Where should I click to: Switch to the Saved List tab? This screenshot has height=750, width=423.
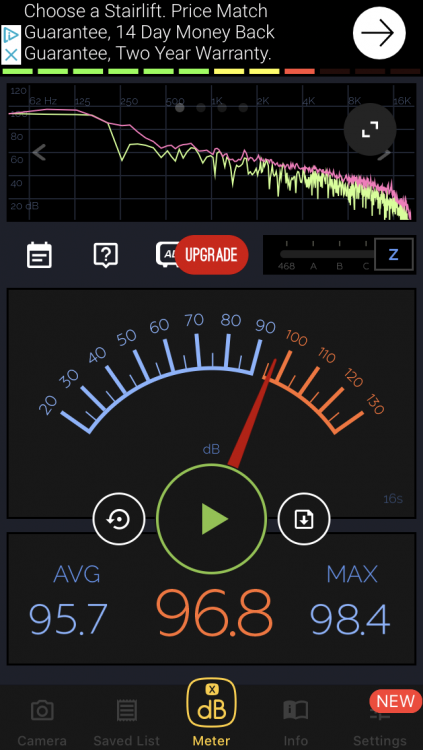click(x=127, y=722)
